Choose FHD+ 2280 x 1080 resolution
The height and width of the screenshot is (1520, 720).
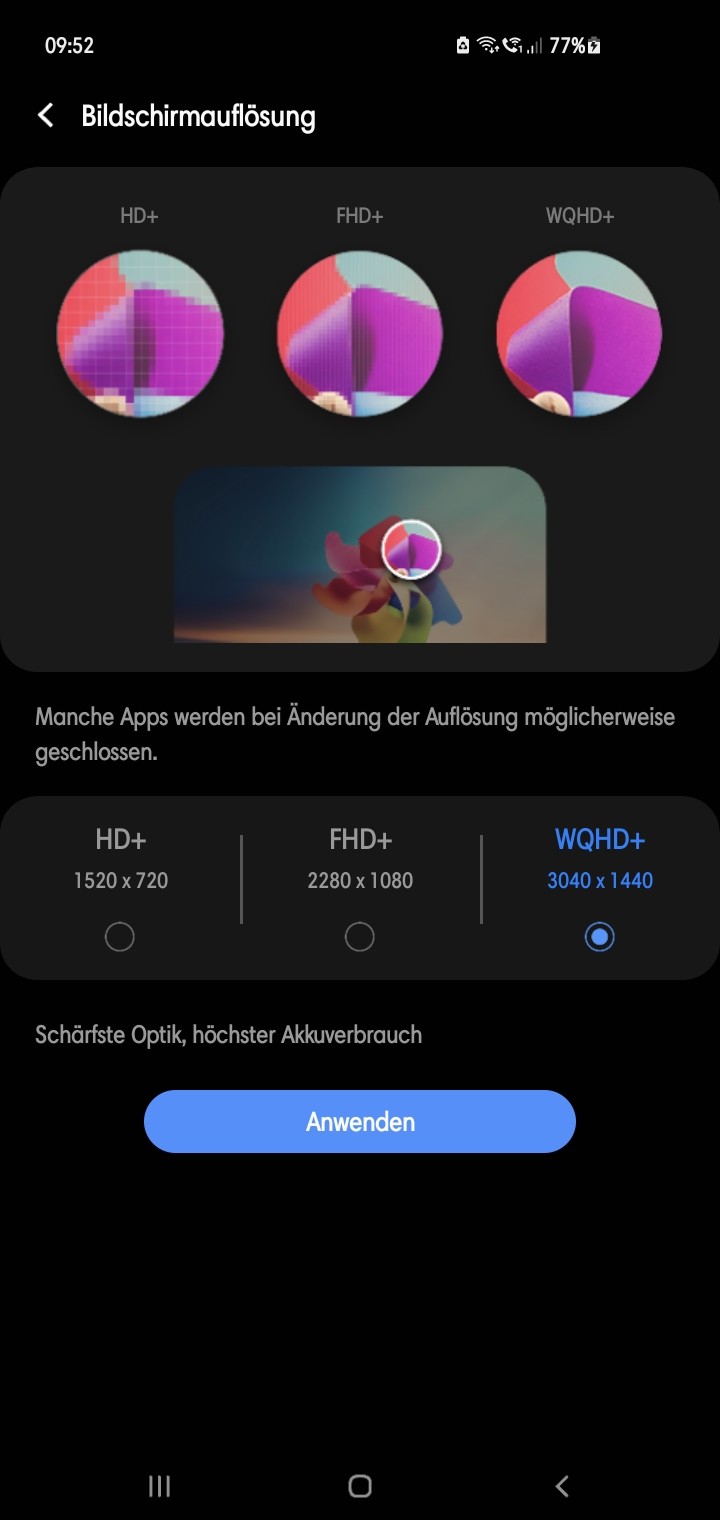pyautogui.click(x=360, y=936)
